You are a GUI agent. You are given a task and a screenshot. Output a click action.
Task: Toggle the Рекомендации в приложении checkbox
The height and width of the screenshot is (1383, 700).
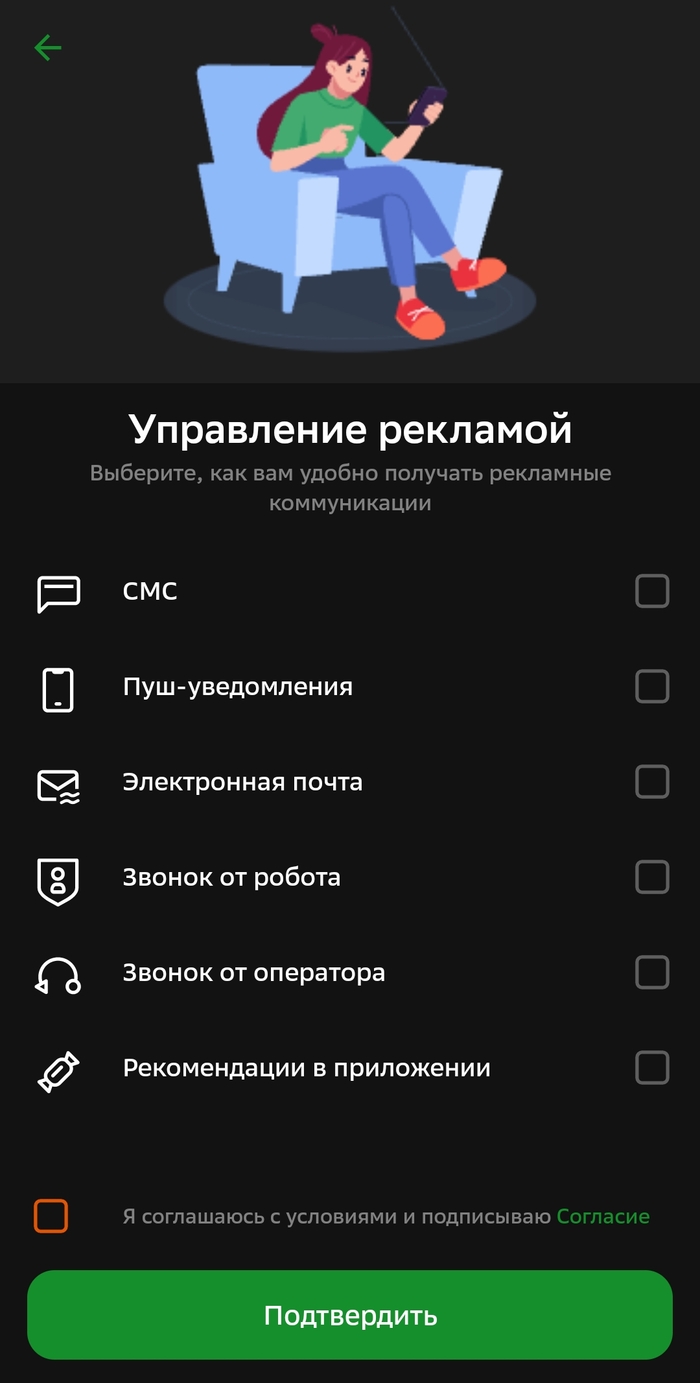(652, 1067)
